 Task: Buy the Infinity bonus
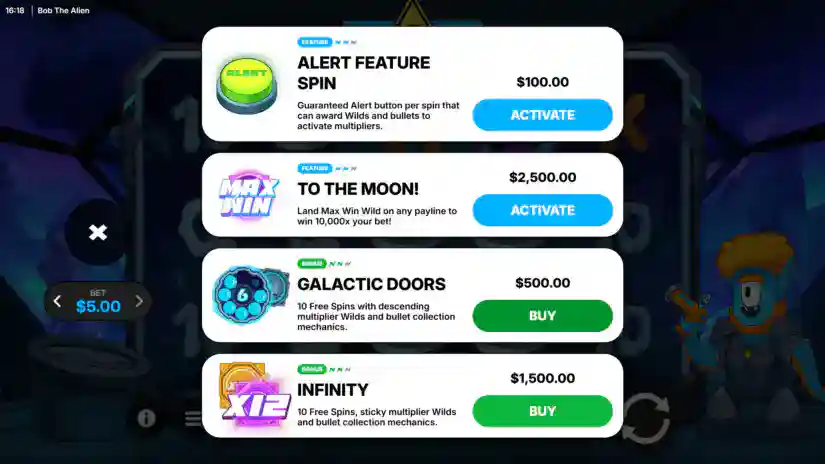tap(542, 411)
